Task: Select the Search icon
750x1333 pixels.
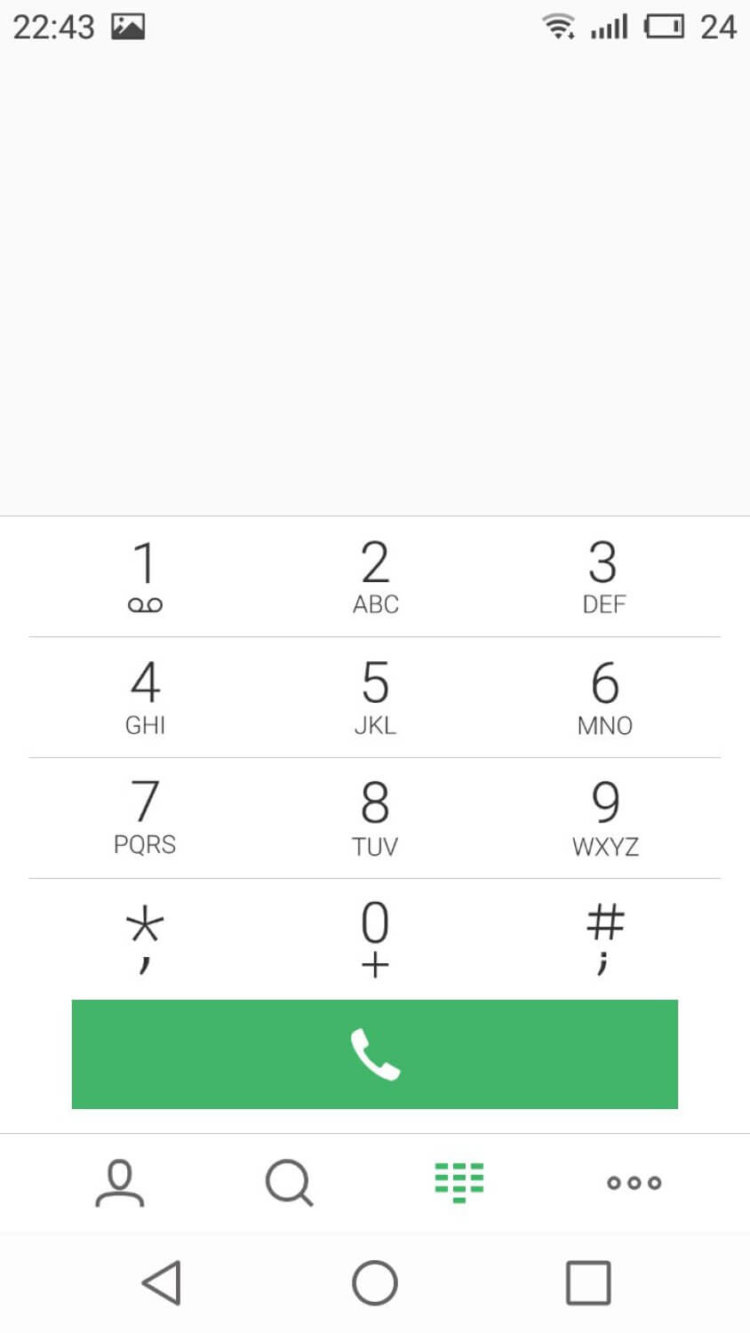Action: 289,1182
